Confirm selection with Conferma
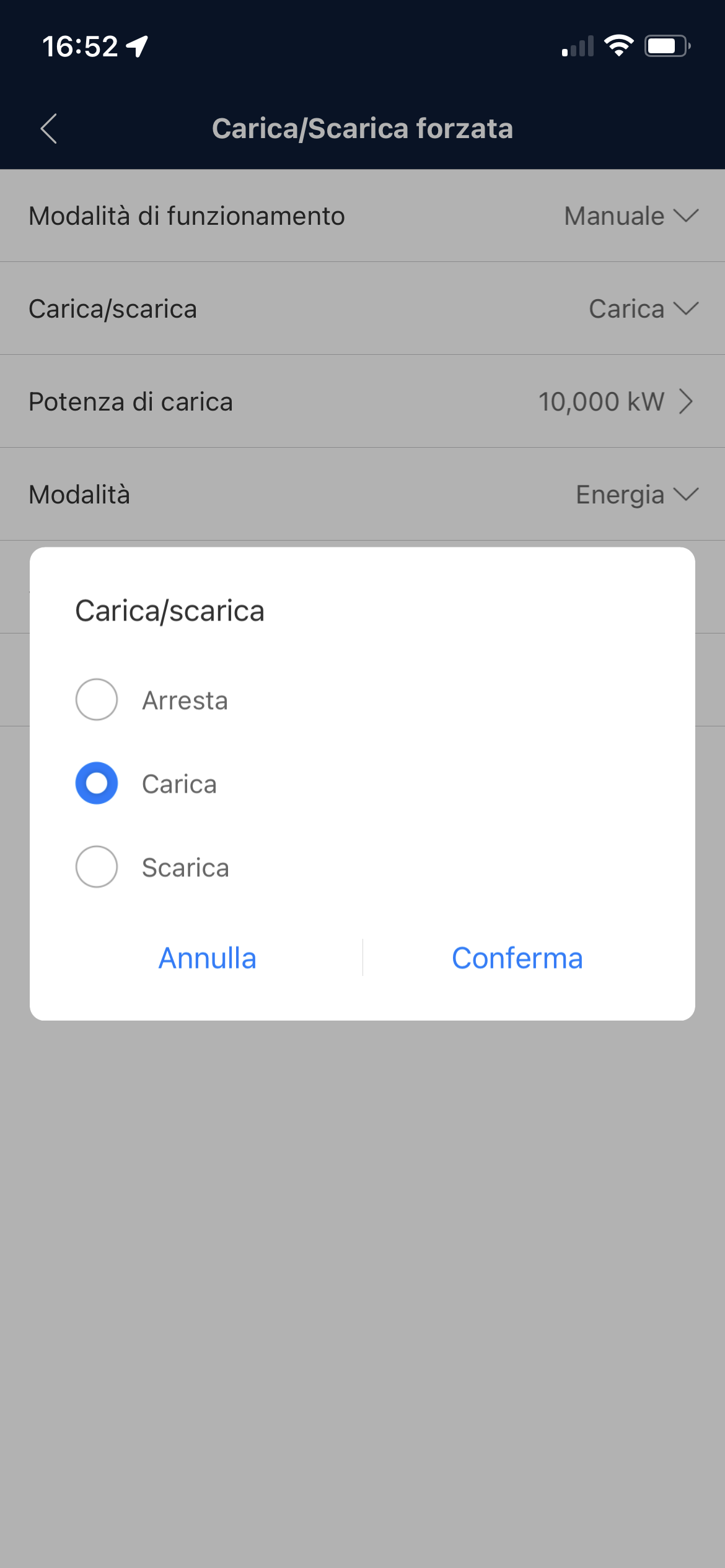 [517, 958]
